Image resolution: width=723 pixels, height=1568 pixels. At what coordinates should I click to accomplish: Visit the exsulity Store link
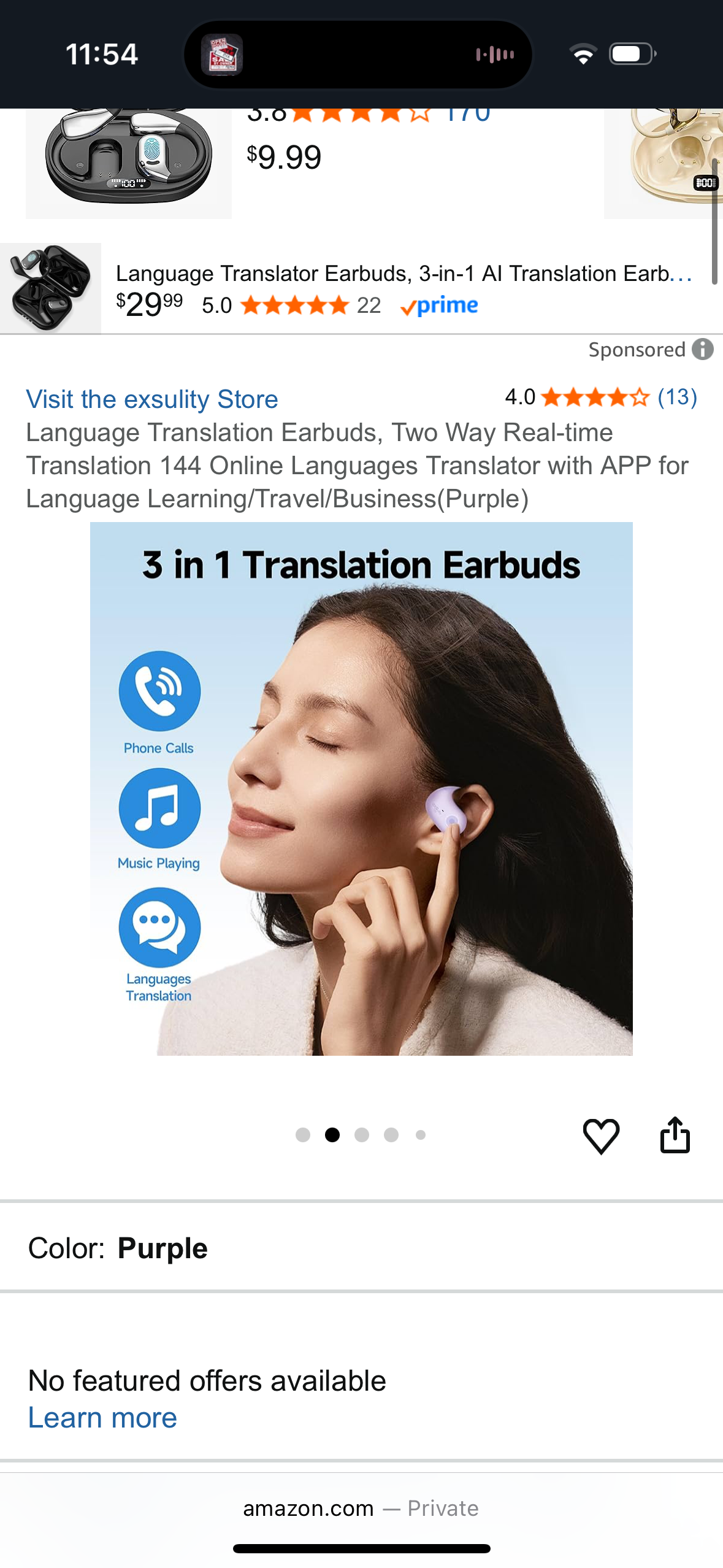(x=152, y=399)
